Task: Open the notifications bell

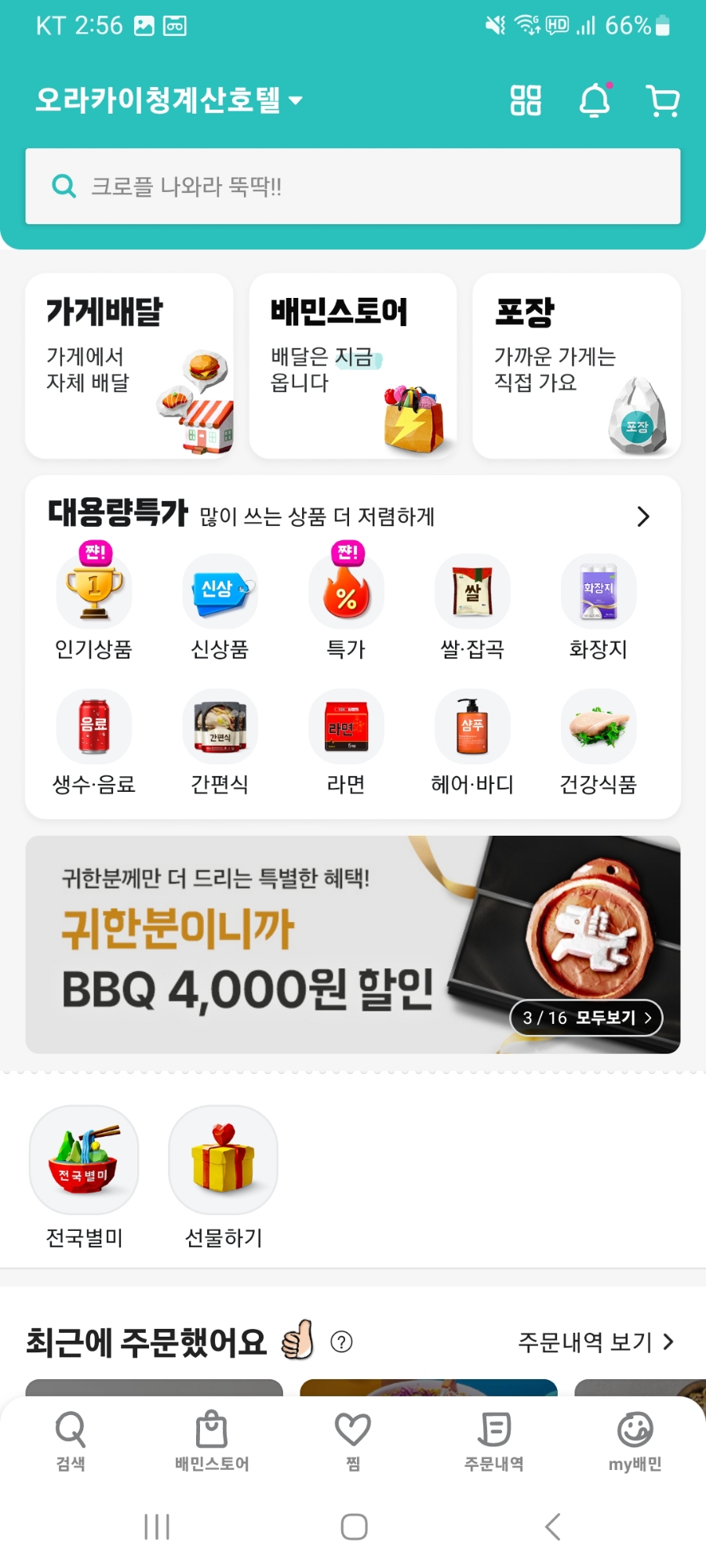Action: (x=595, y=100)
